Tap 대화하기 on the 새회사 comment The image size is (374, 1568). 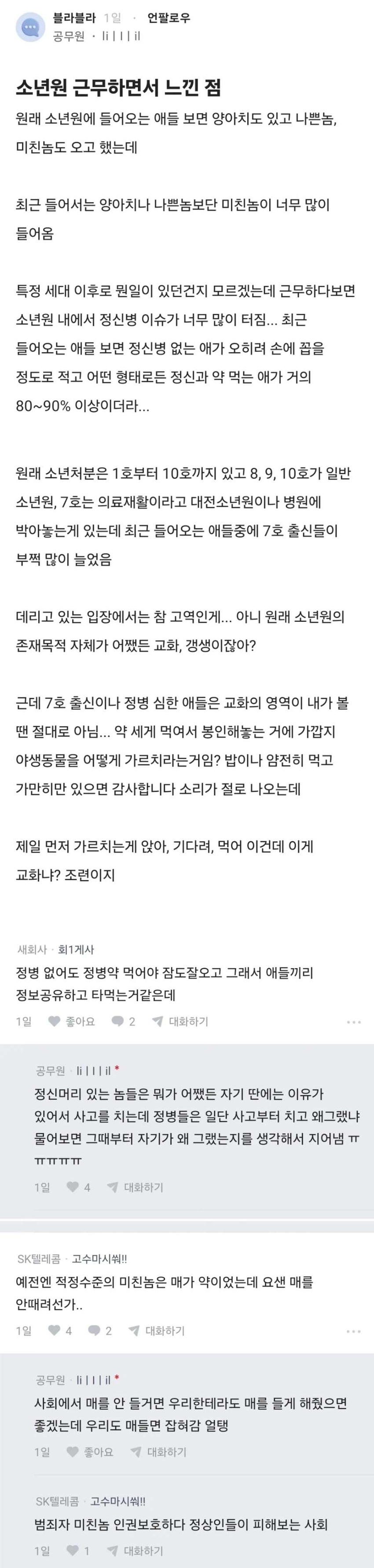[x=180, y=1022]
